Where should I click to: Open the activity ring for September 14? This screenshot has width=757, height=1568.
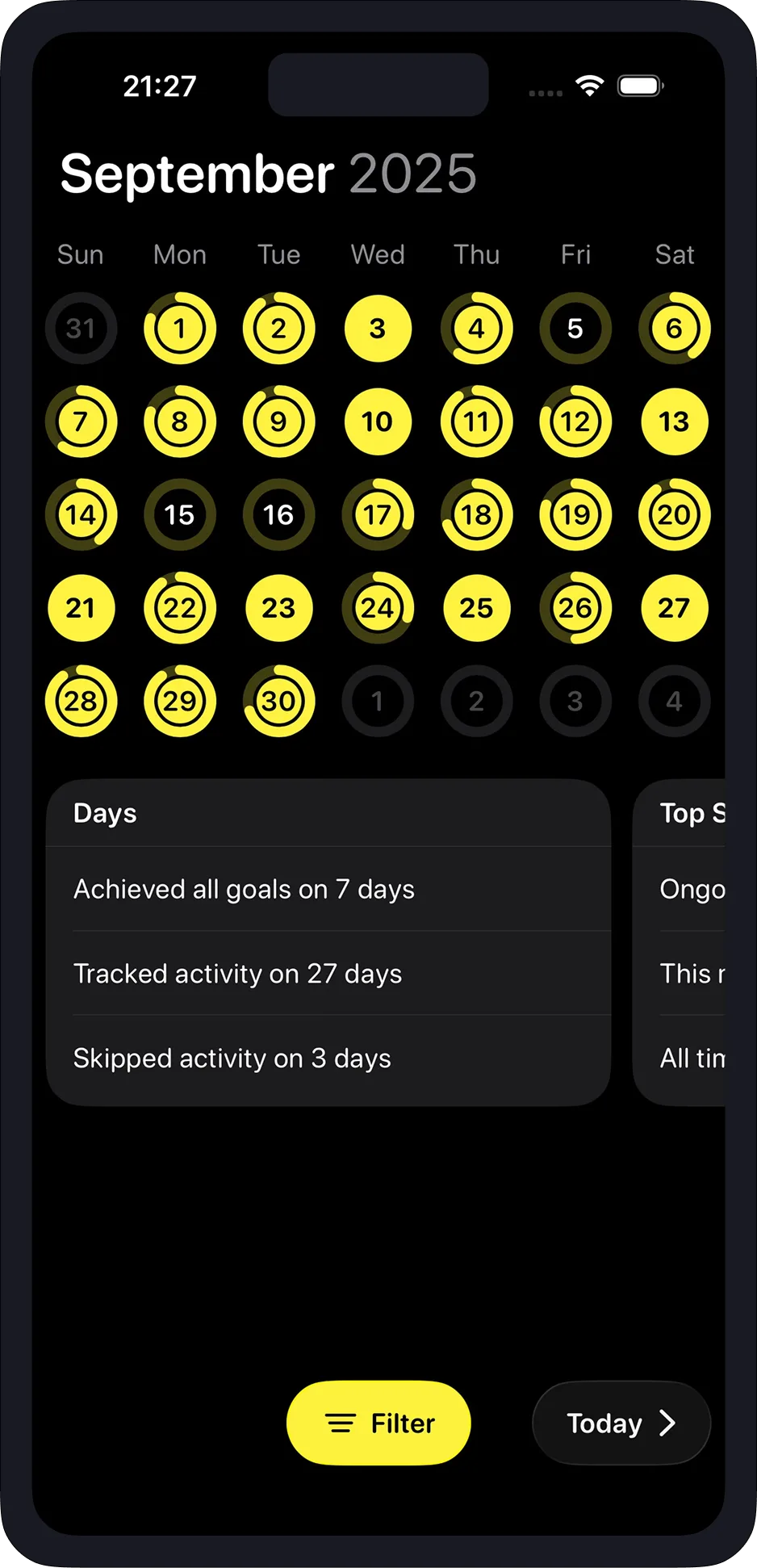tap(81, 514)
